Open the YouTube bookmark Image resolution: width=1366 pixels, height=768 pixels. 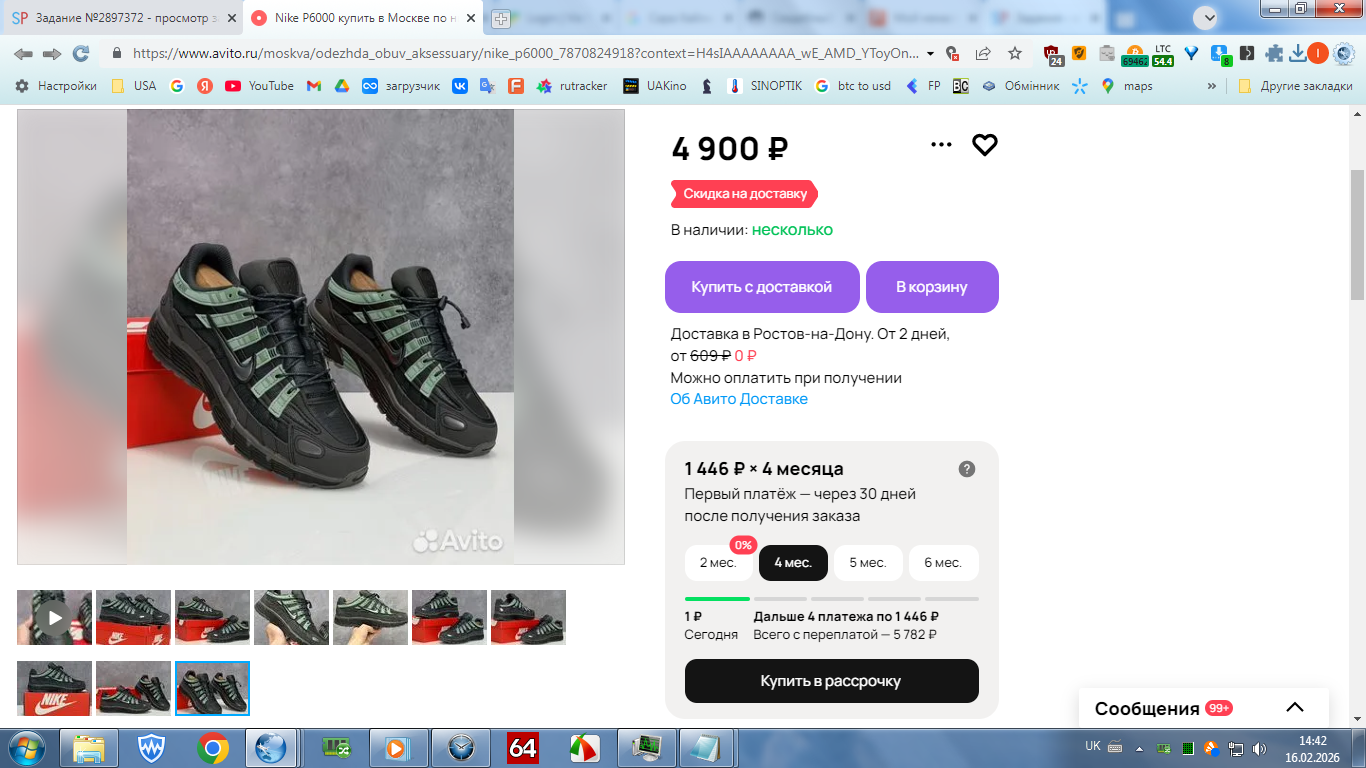click(x=260, y=86)
